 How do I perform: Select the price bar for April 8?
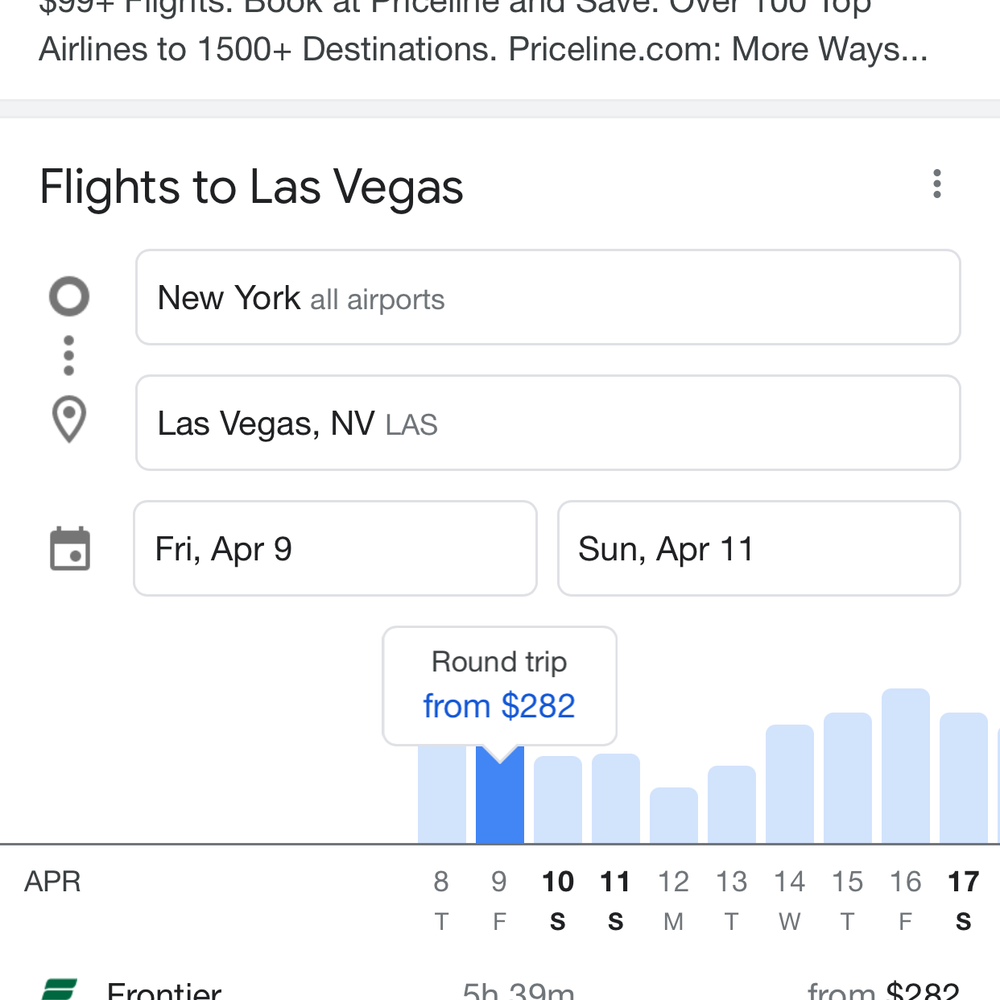(441, 800)
